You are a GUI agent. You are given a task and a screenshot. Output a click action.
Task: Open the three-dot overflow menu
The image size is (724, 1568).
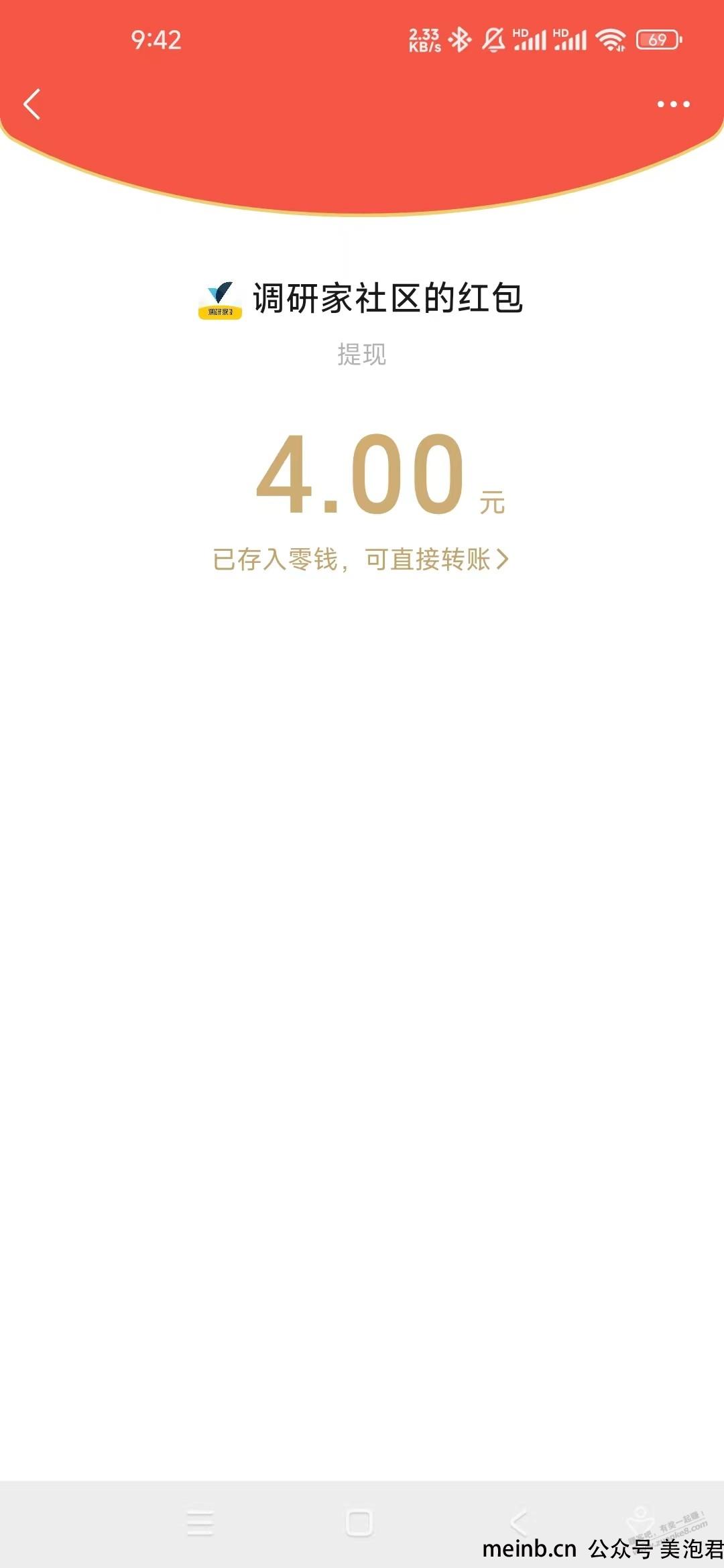pyautogui.click(x=673, y=105)
